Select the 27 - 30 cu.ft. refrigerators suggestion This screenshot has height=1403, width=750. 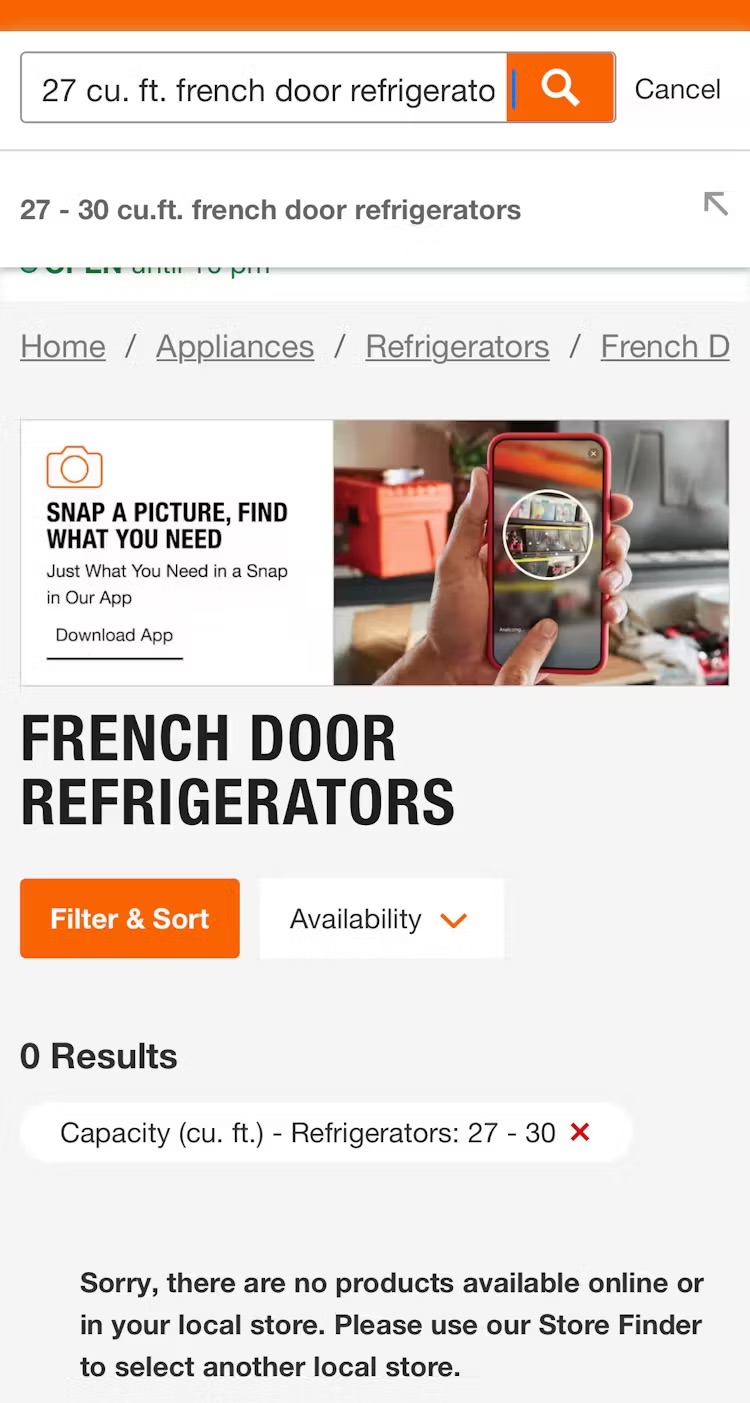270,210
